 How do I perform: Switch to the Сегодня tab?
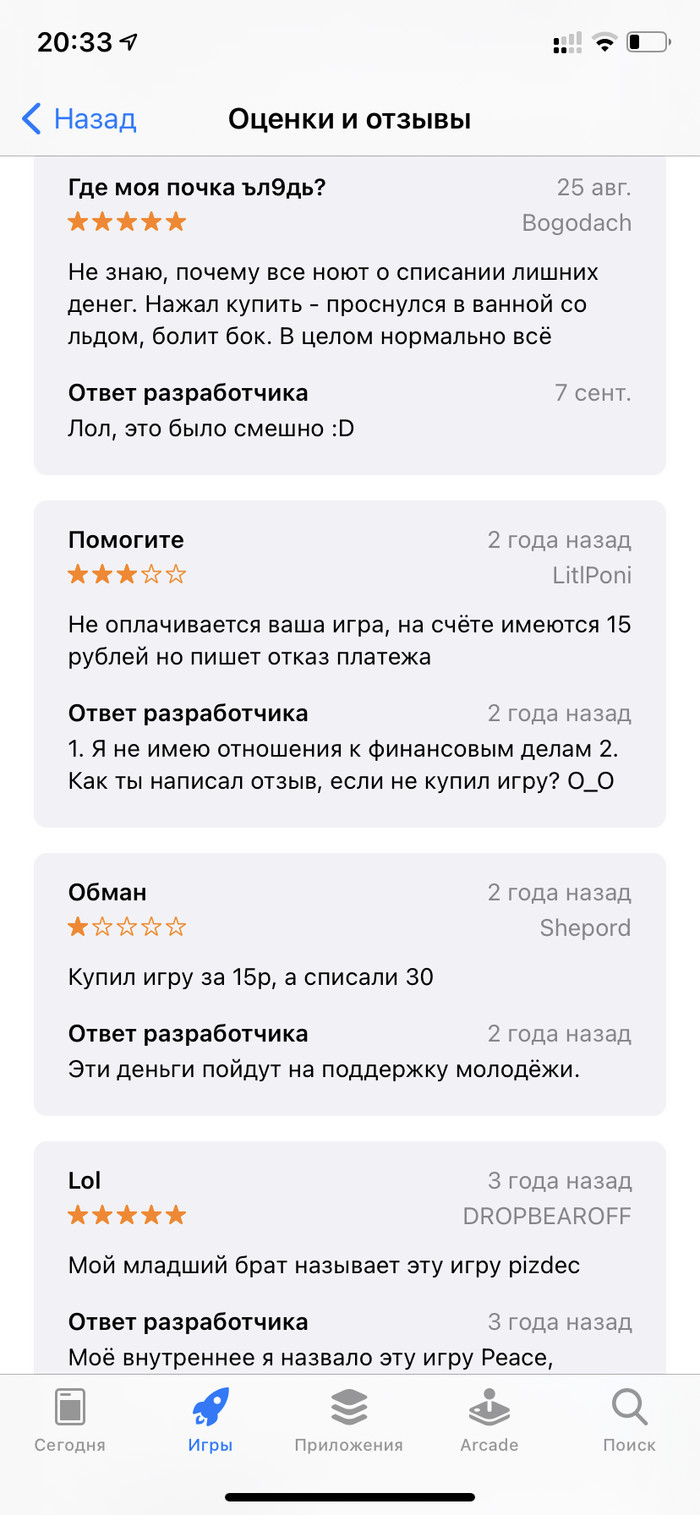[x=70, y=1420]
